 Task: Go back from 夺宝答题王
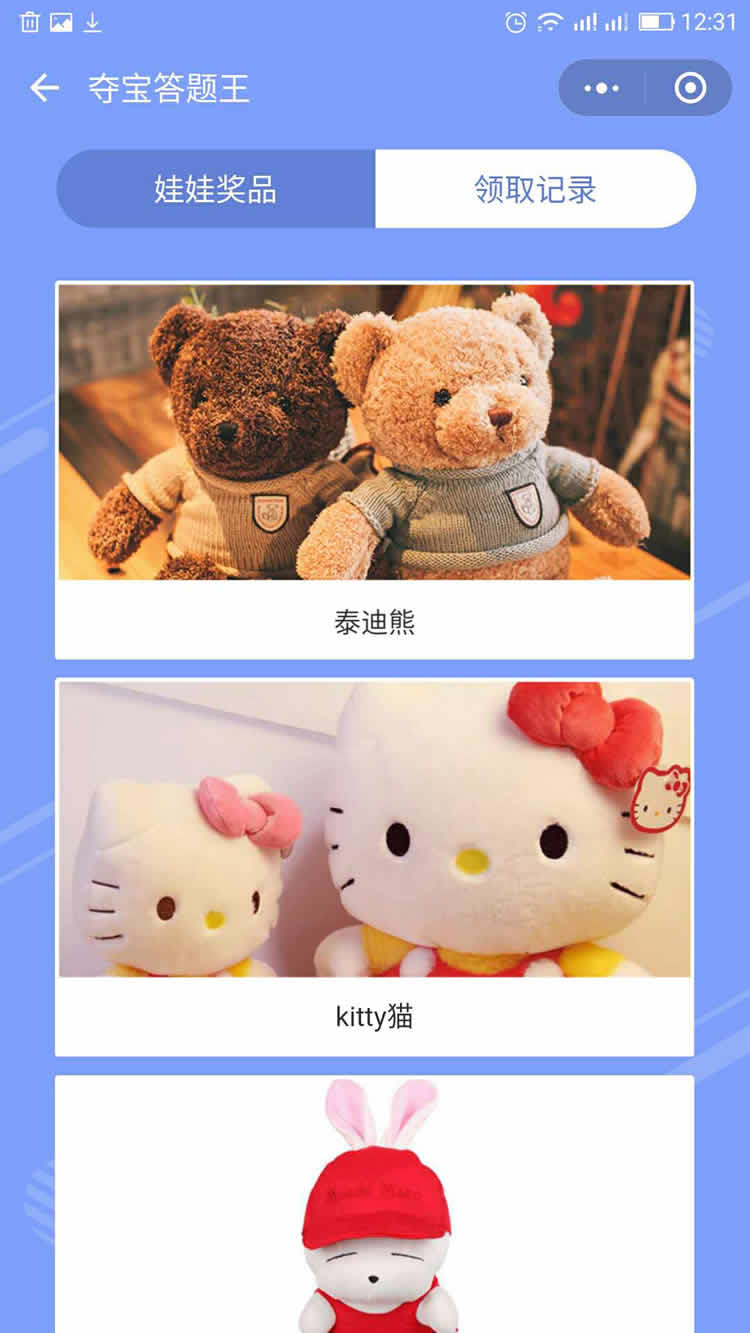coord(44,88)
